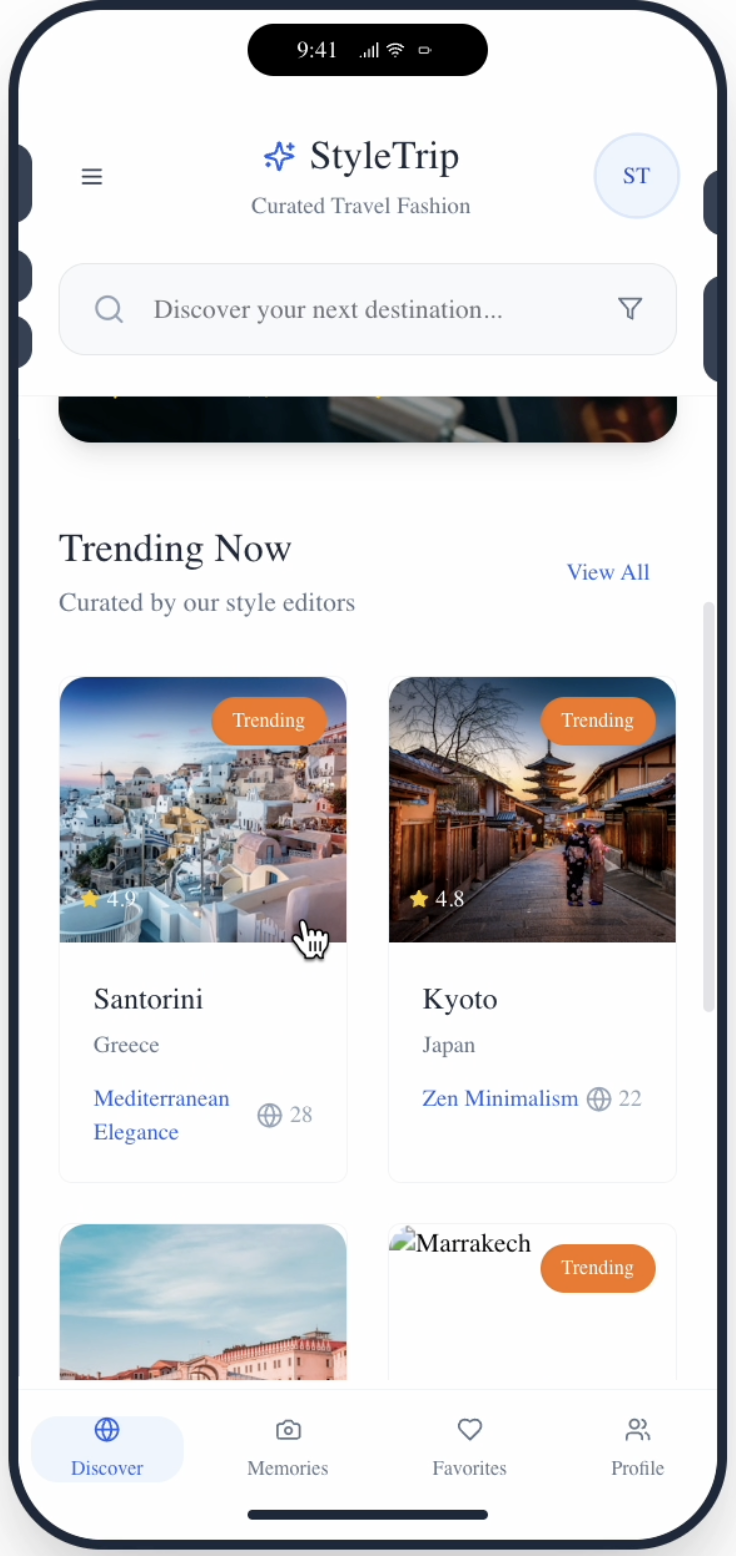The height and width of the screenshot is (1556, 736).
Task: Go to the Profile tab
Action: click(x=637, y=1448)
